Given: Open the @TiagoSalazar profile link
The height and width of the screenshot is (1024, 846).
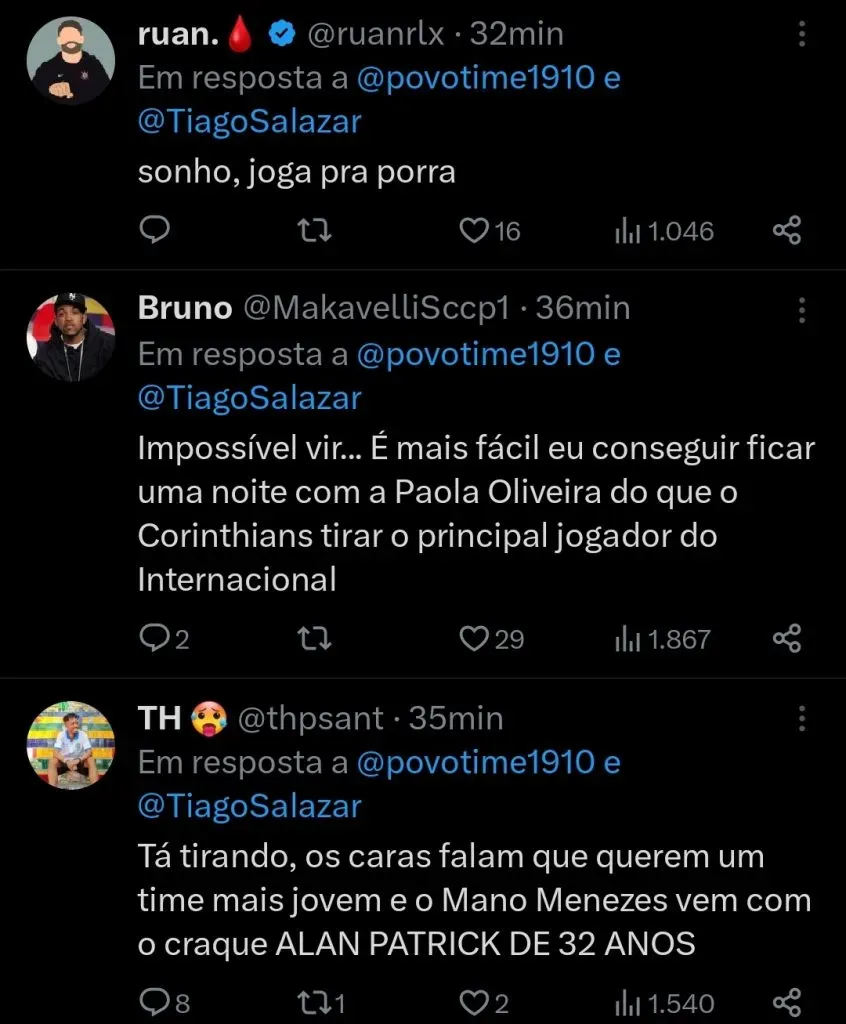Looking at the screenshot, I should click(x=249, y=120).
